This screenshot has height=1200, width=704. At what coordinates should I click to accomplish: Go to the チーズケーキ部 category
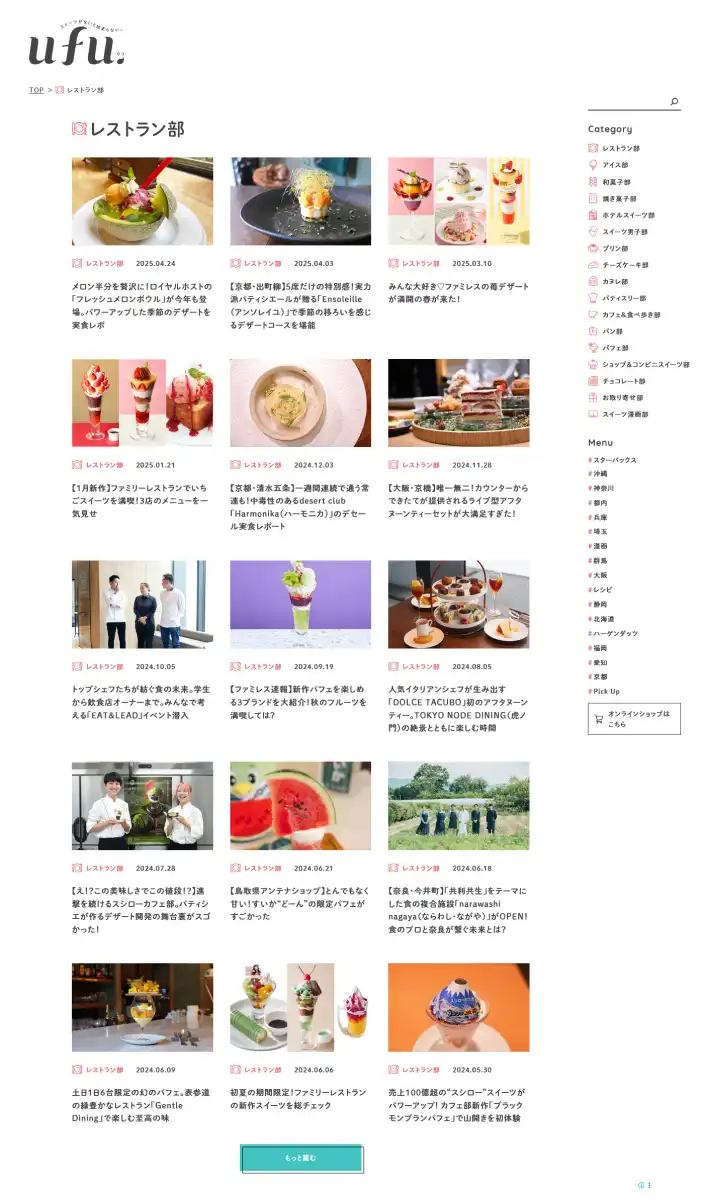coord(624,265)
